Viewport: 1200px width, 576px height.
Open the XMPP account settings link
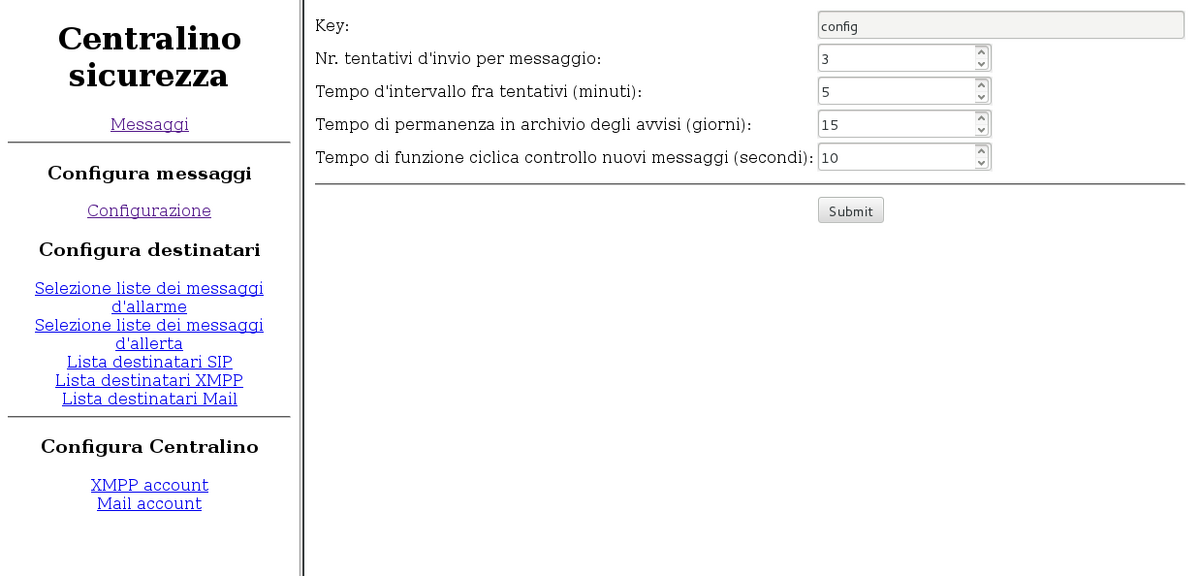click(x=149, y=485)
